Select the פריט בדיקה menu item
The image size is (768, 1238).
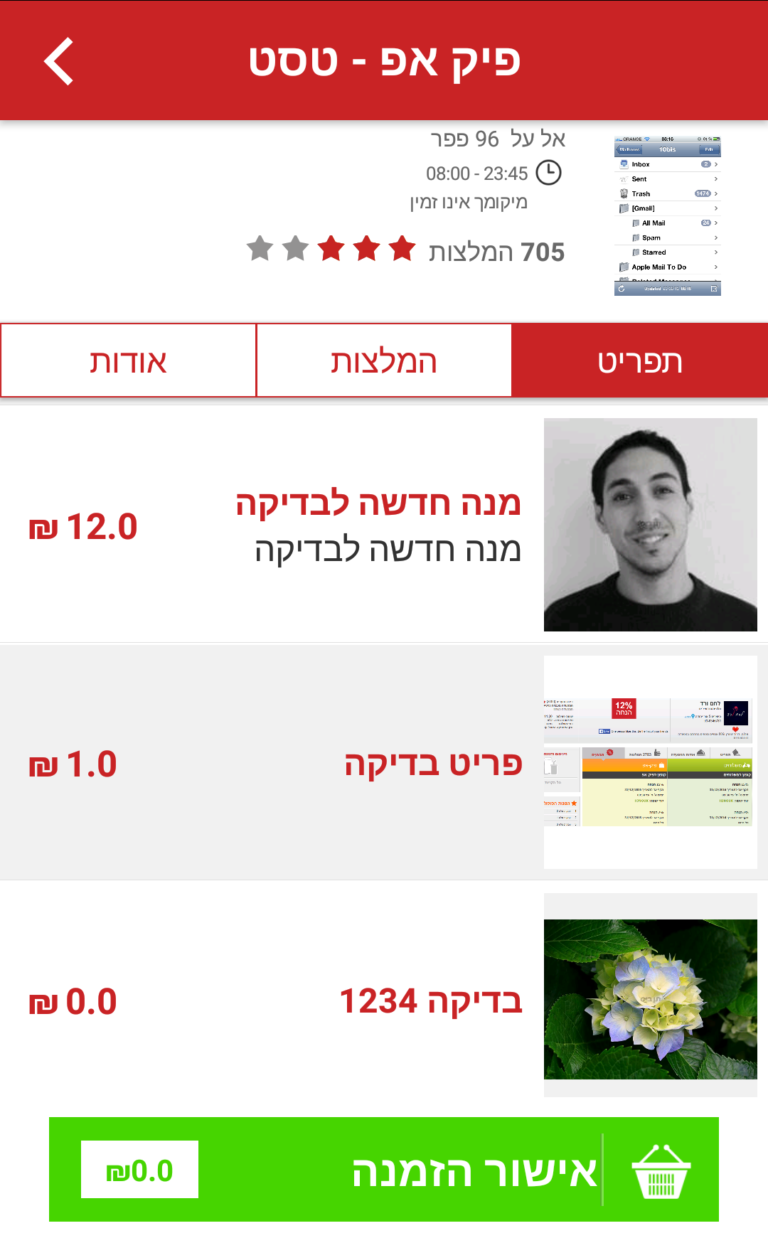(384, 762)
